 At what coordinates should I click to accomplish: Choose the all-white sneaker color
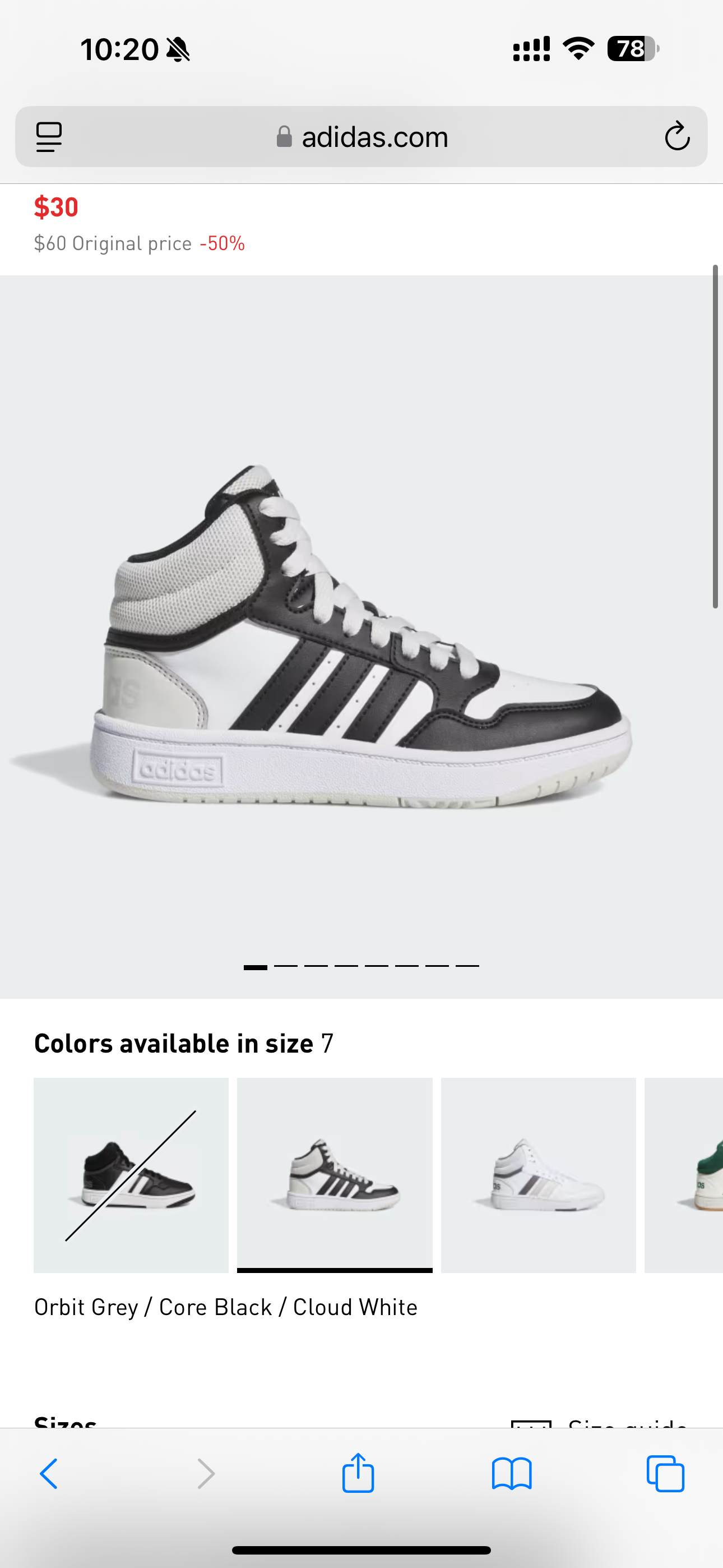[x=538, y=1175]
